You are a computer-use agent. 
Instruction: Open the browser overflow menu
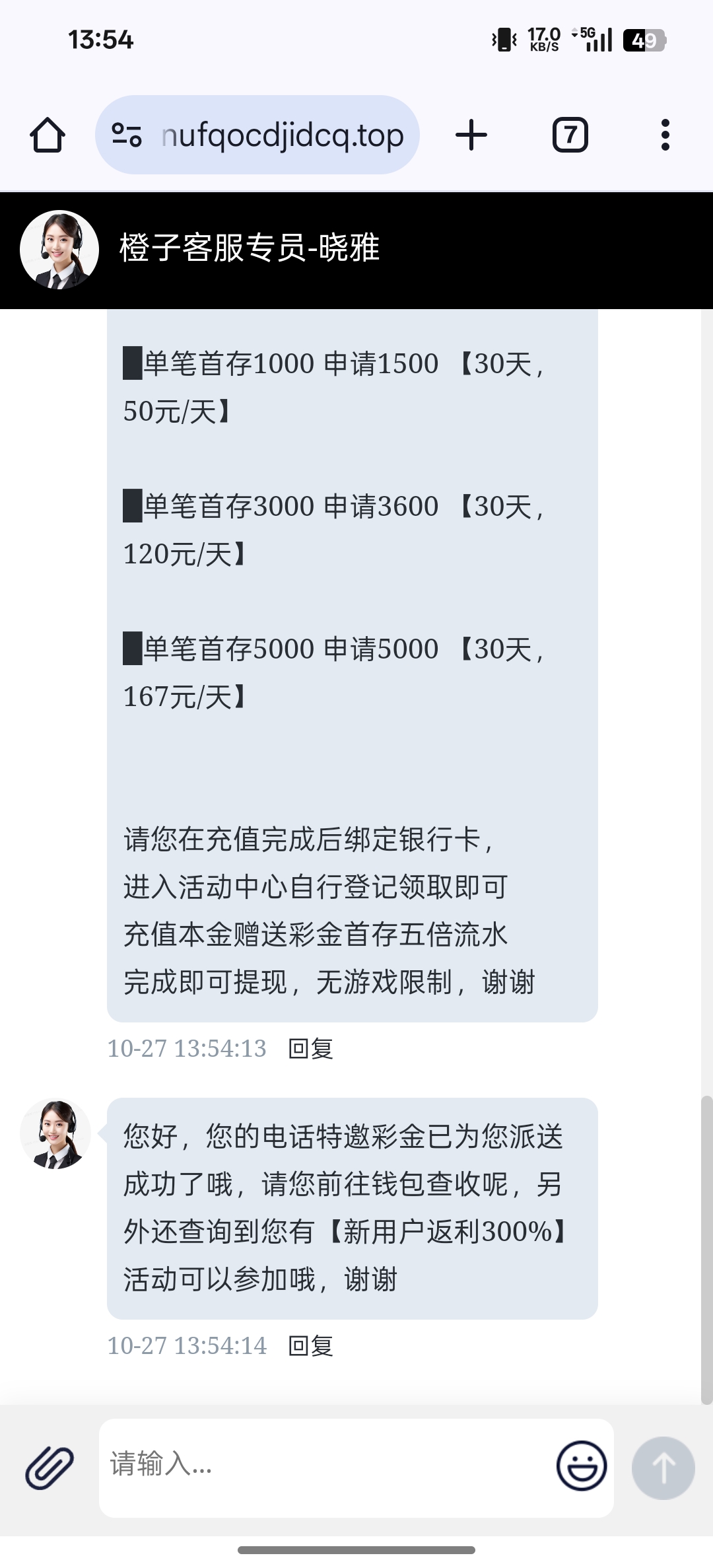point(665,135)
